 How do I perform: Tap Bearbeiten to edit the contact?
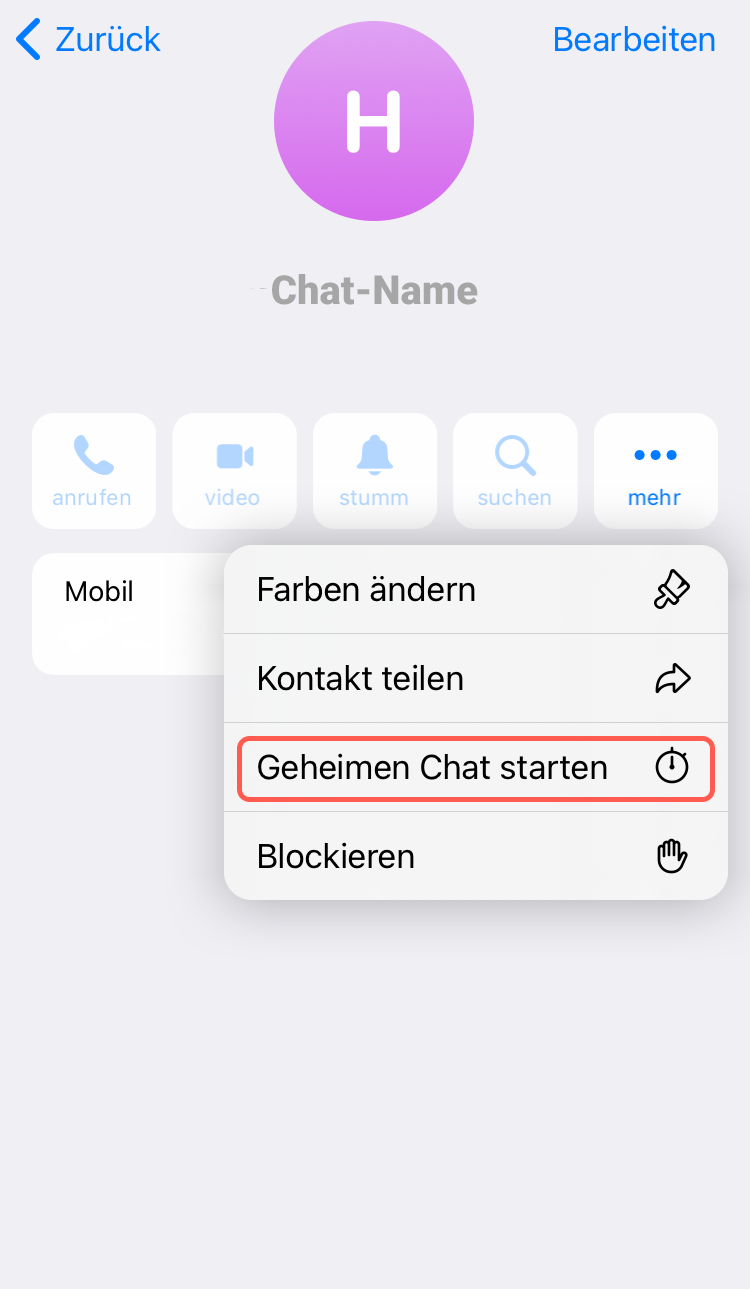tap(634, 40)
